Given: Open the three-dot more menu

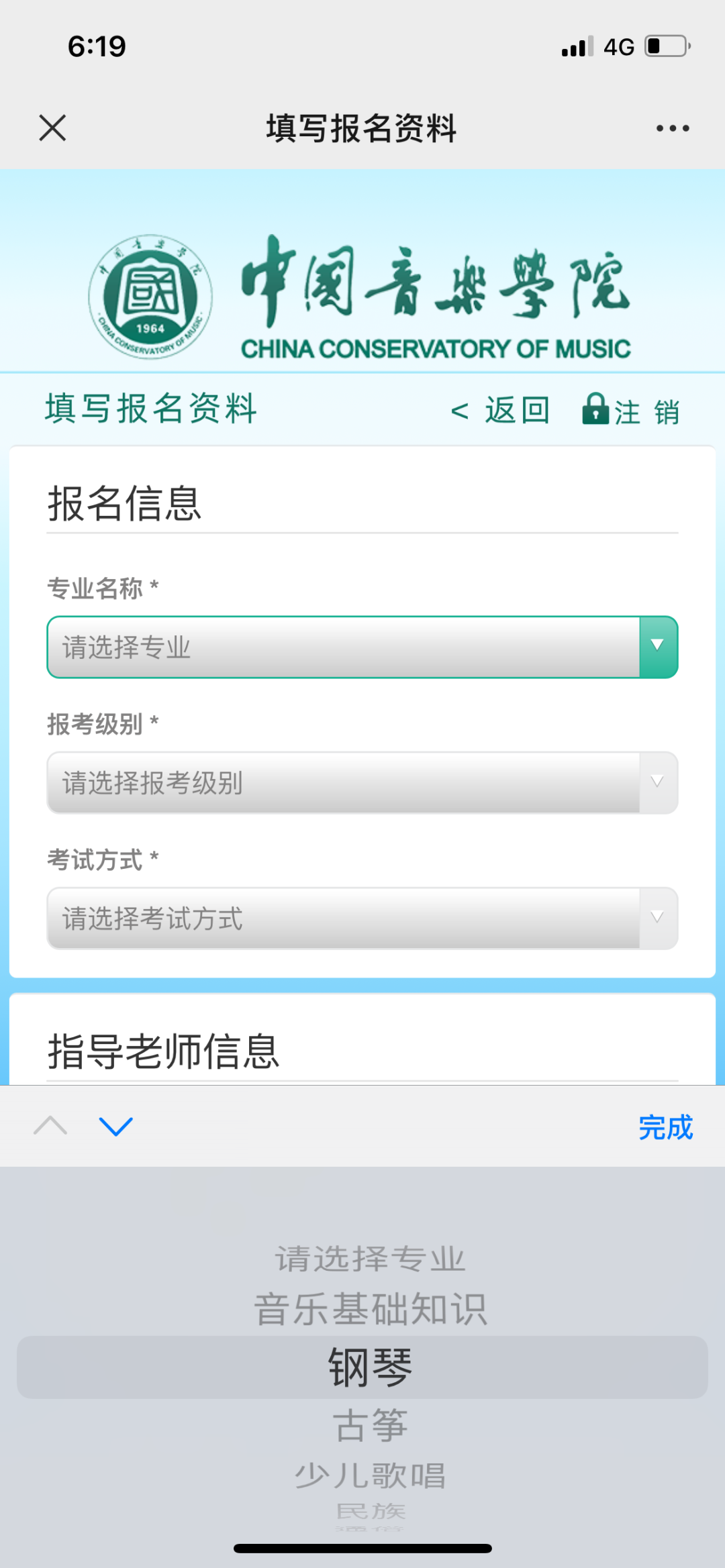Looking at the screenshot, I should [673, 128].
